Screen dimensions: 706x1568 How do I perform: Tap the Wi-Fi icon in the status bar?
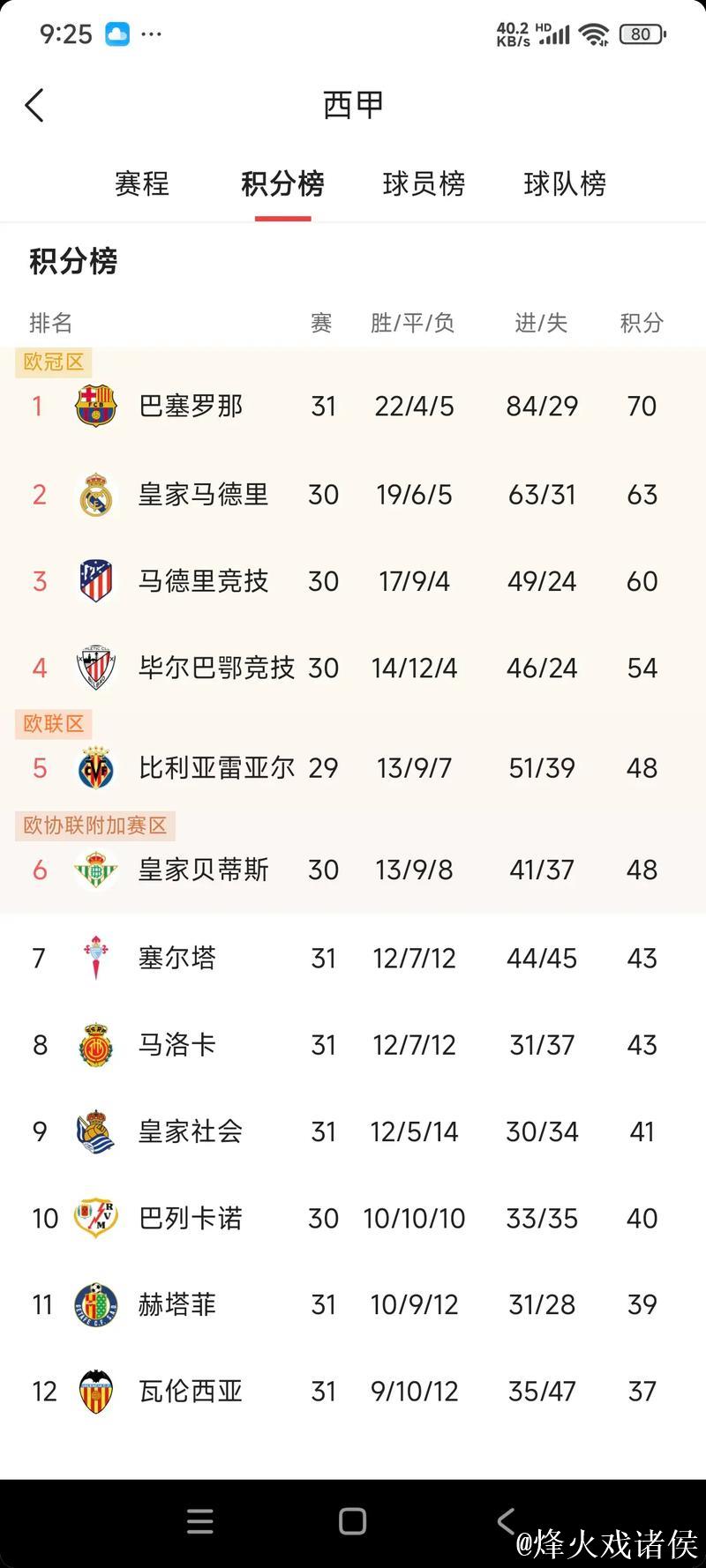(x=594, y=34)
